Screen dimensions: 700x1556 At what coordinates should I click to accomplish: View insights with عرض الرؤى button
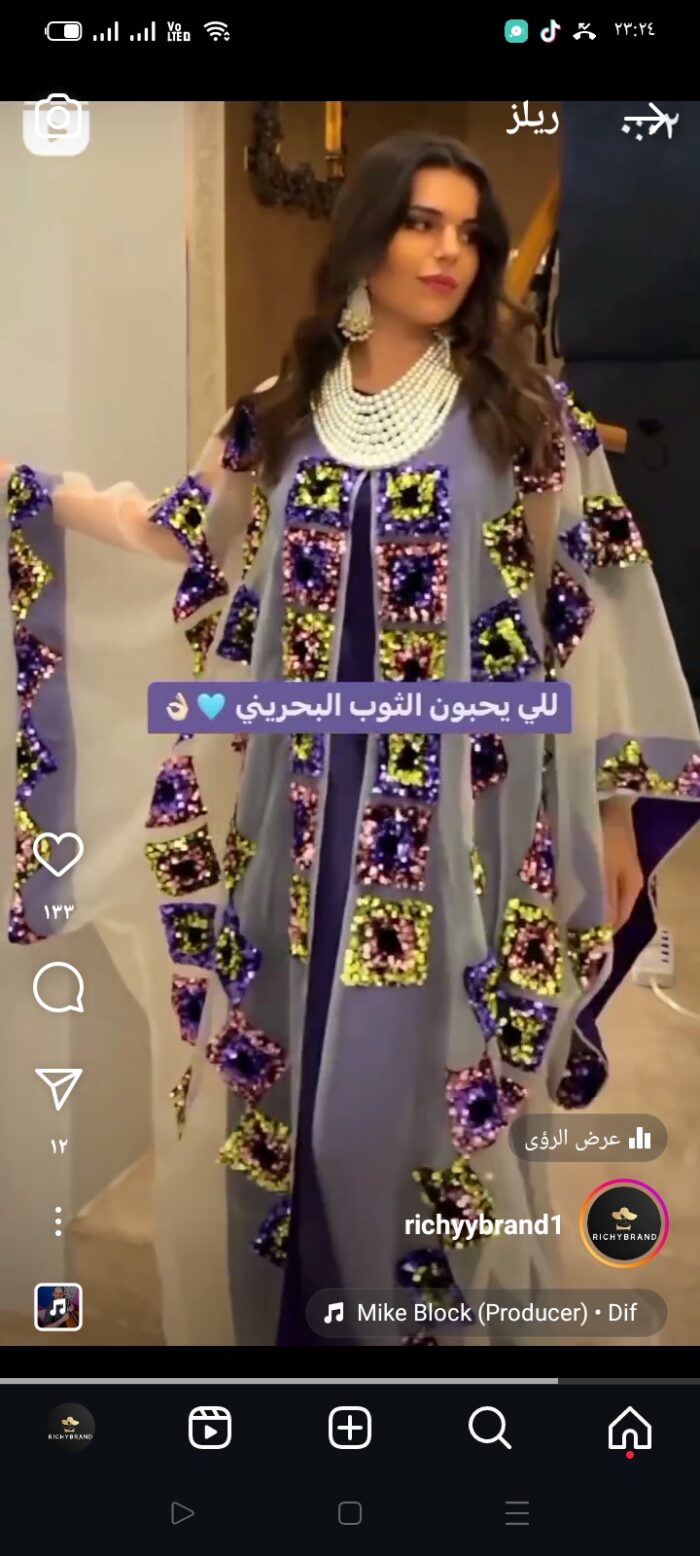point(587,1138)
